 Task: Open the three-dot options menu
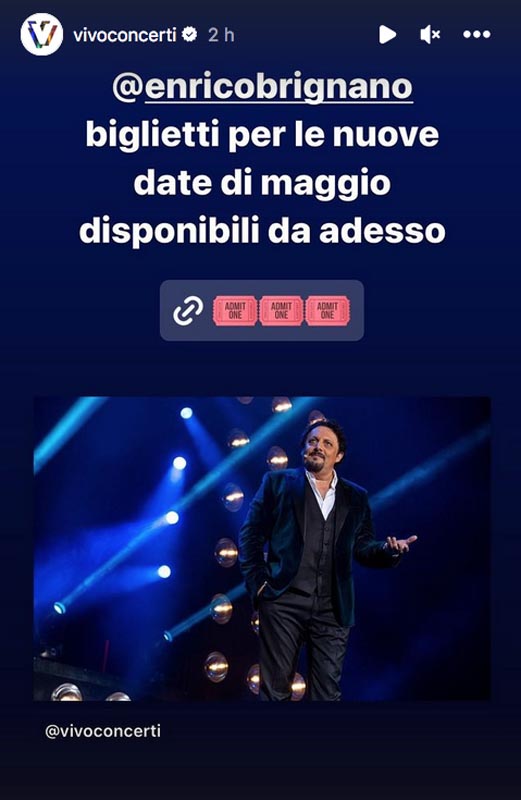pyautogui.click(x=477, y=35)
